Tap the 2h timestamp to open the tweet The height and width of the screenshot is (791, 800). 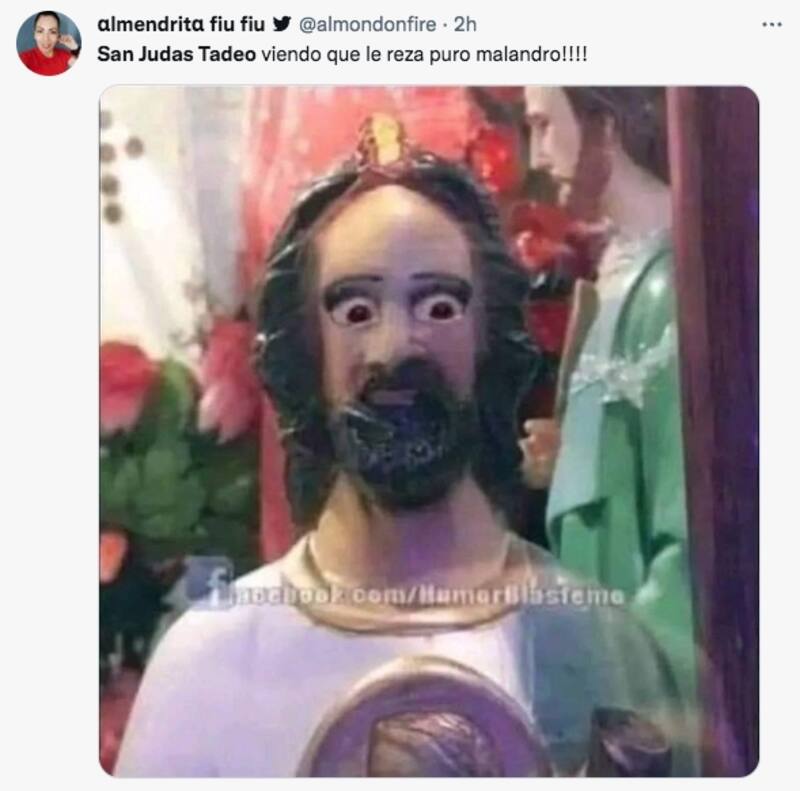click(466, 25)
